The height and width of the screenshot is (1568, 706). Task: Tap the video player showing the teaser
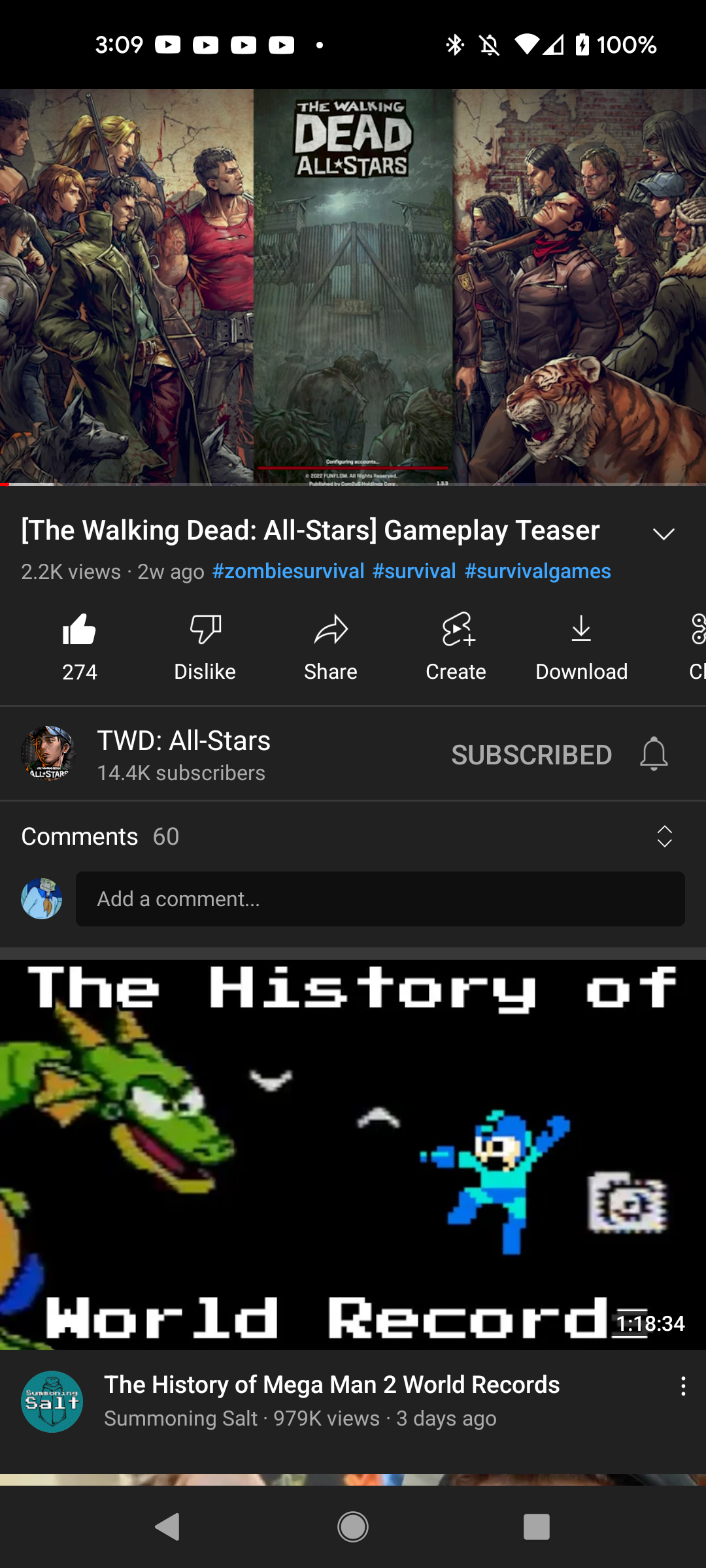coord(353,286)
